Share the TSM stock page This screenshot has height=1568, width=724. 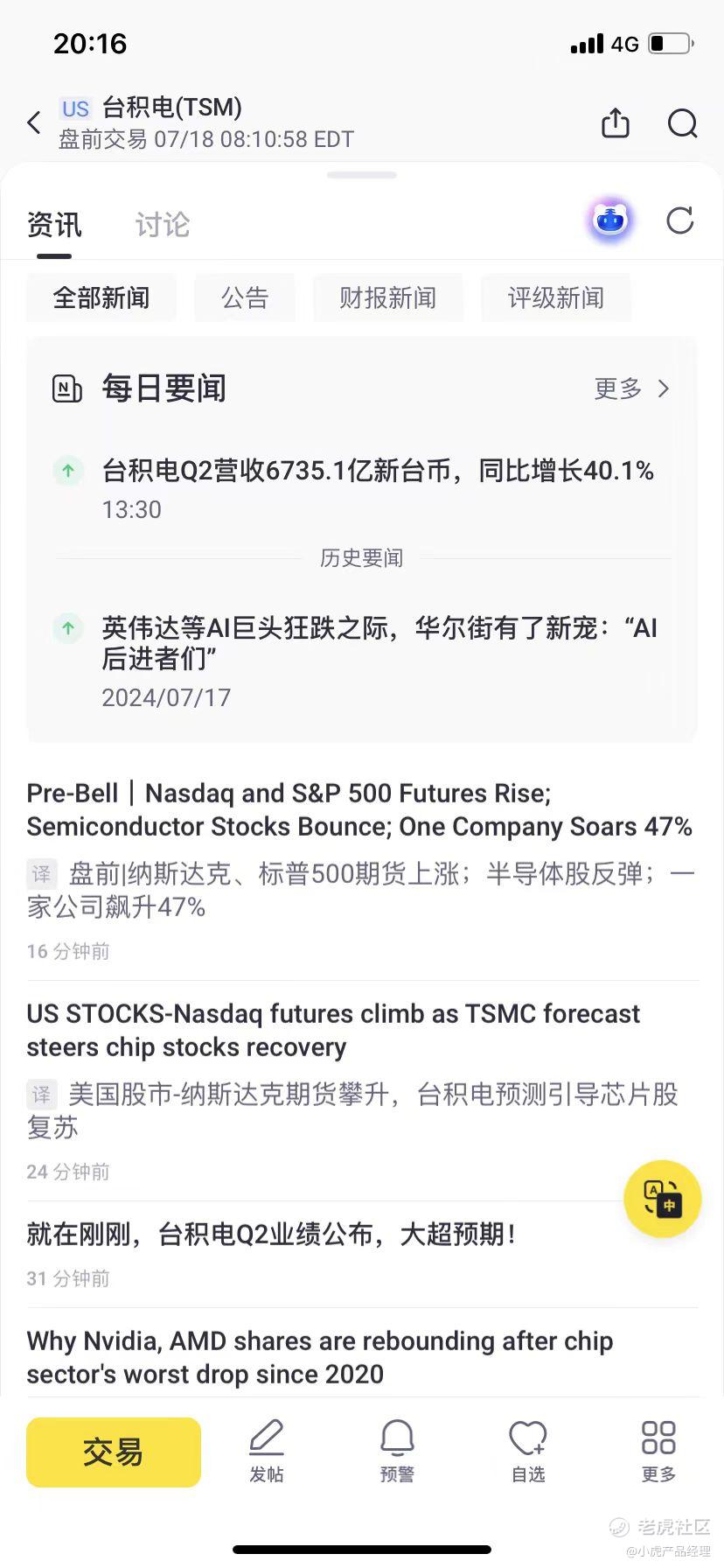click(x=616, y=122)
